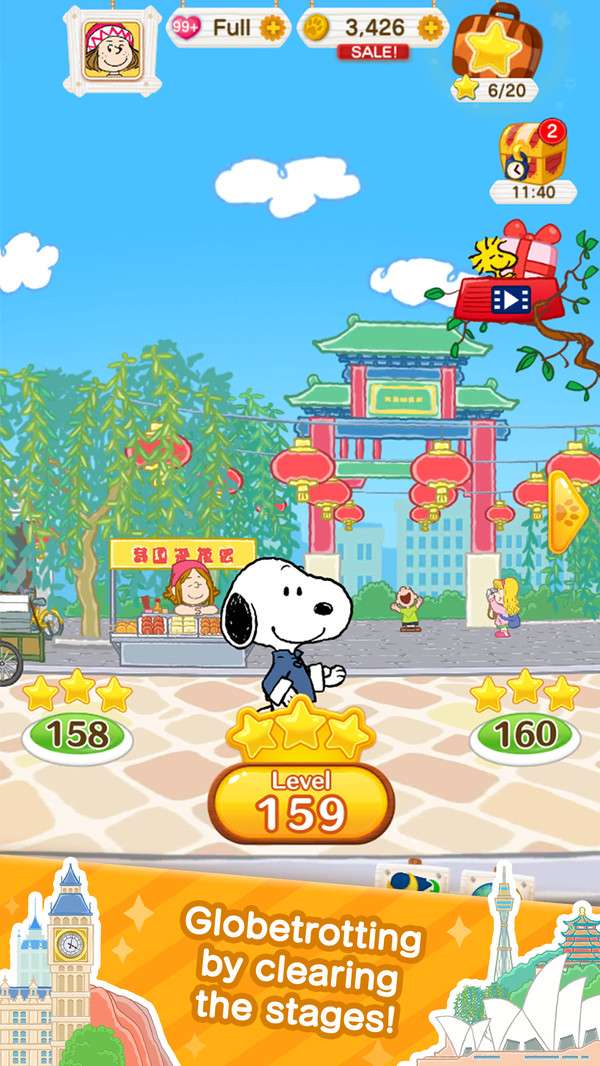600x1066 pixels.
Task: Buy more coins with the plus button
Action: [431, 28]
